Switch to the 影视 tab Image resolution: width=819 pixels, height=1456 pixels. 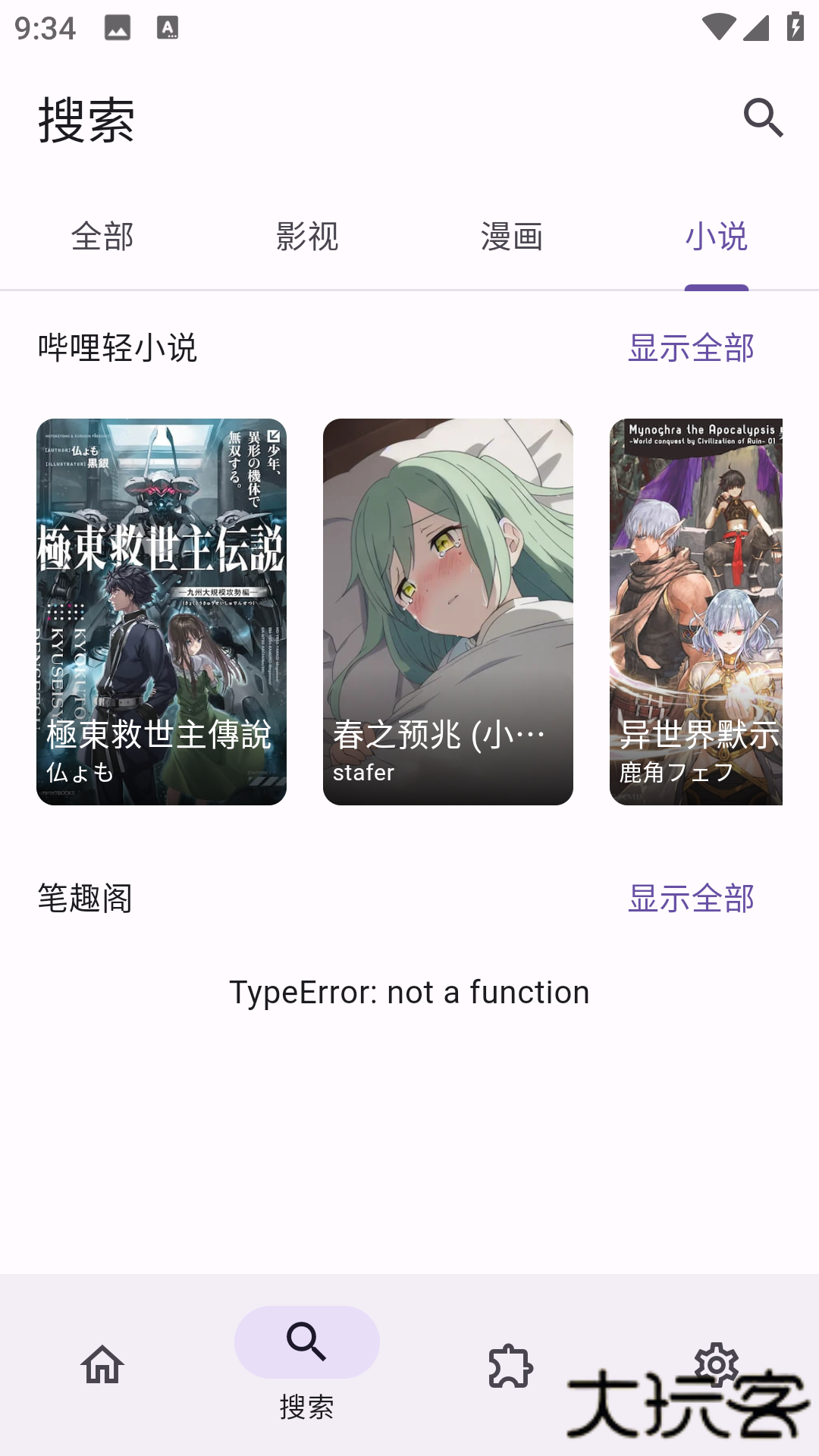307,237
